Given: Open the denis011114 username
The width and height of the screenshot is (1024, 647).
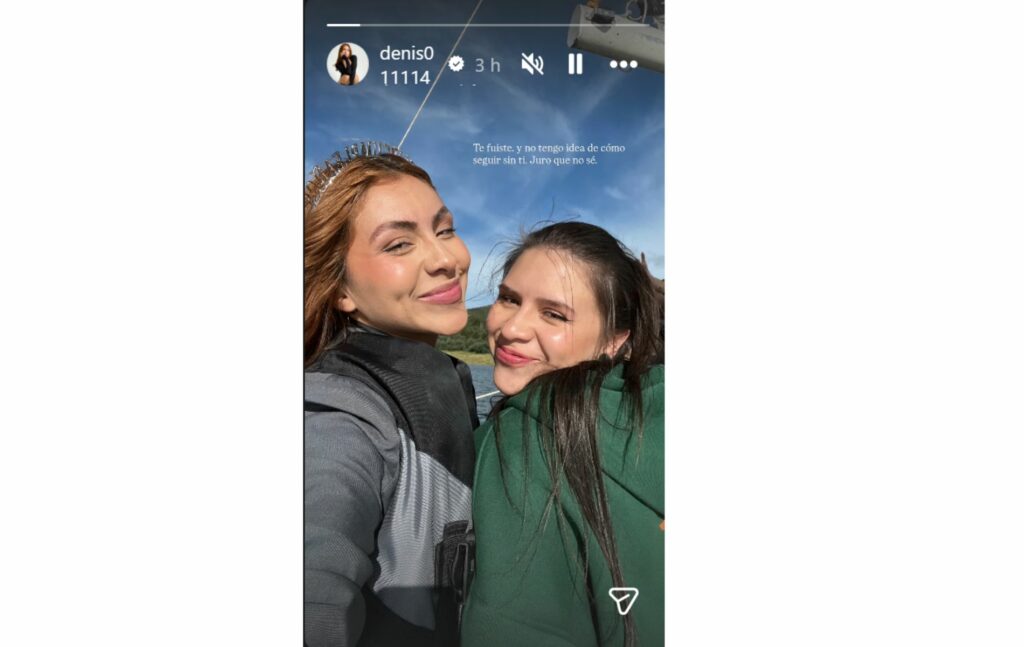Looking at the screenshot, I should 406,65.
